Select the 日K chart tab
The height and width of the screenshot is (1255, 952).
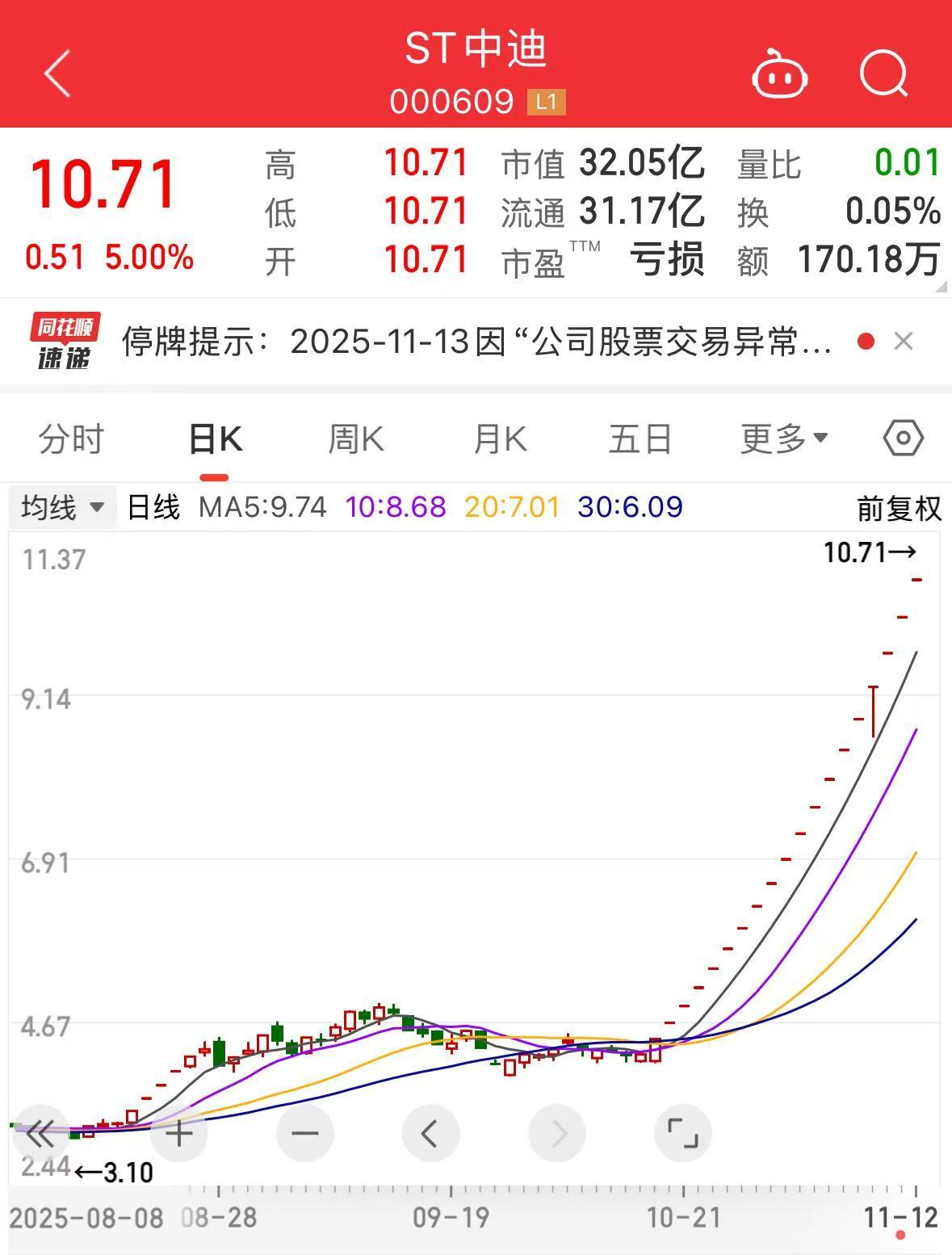tap(215, 439)
